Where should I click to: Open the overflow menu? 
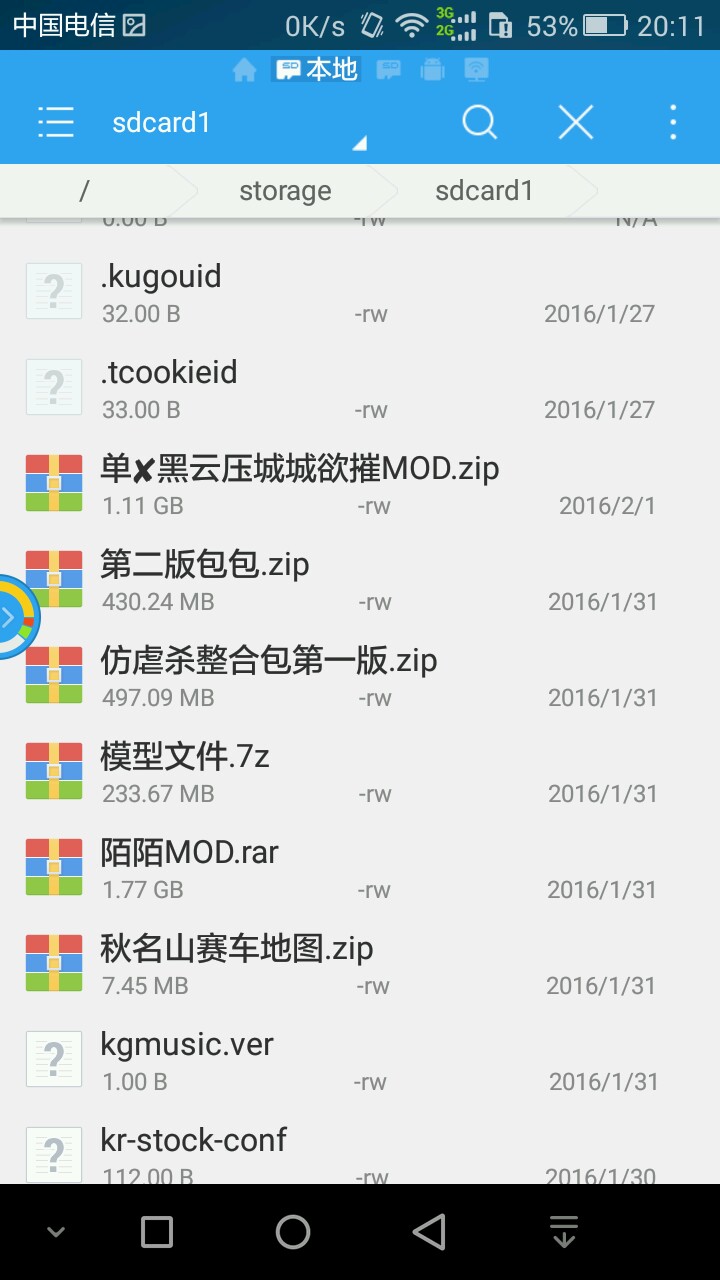673,122
